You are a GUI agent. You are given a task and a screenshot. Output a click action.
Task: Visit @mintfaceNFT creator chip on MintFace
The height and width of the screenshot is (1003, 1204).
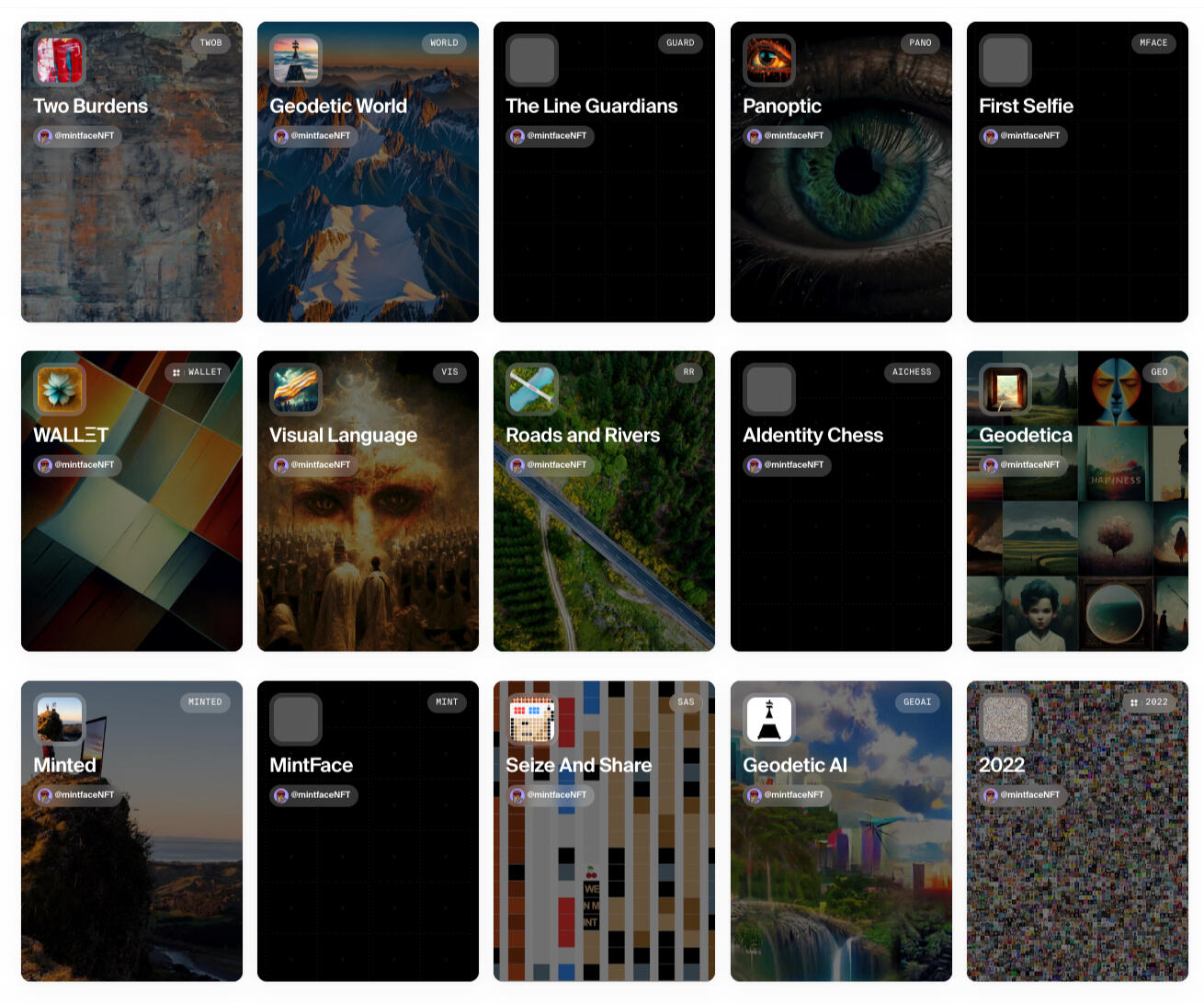point(313,795)
